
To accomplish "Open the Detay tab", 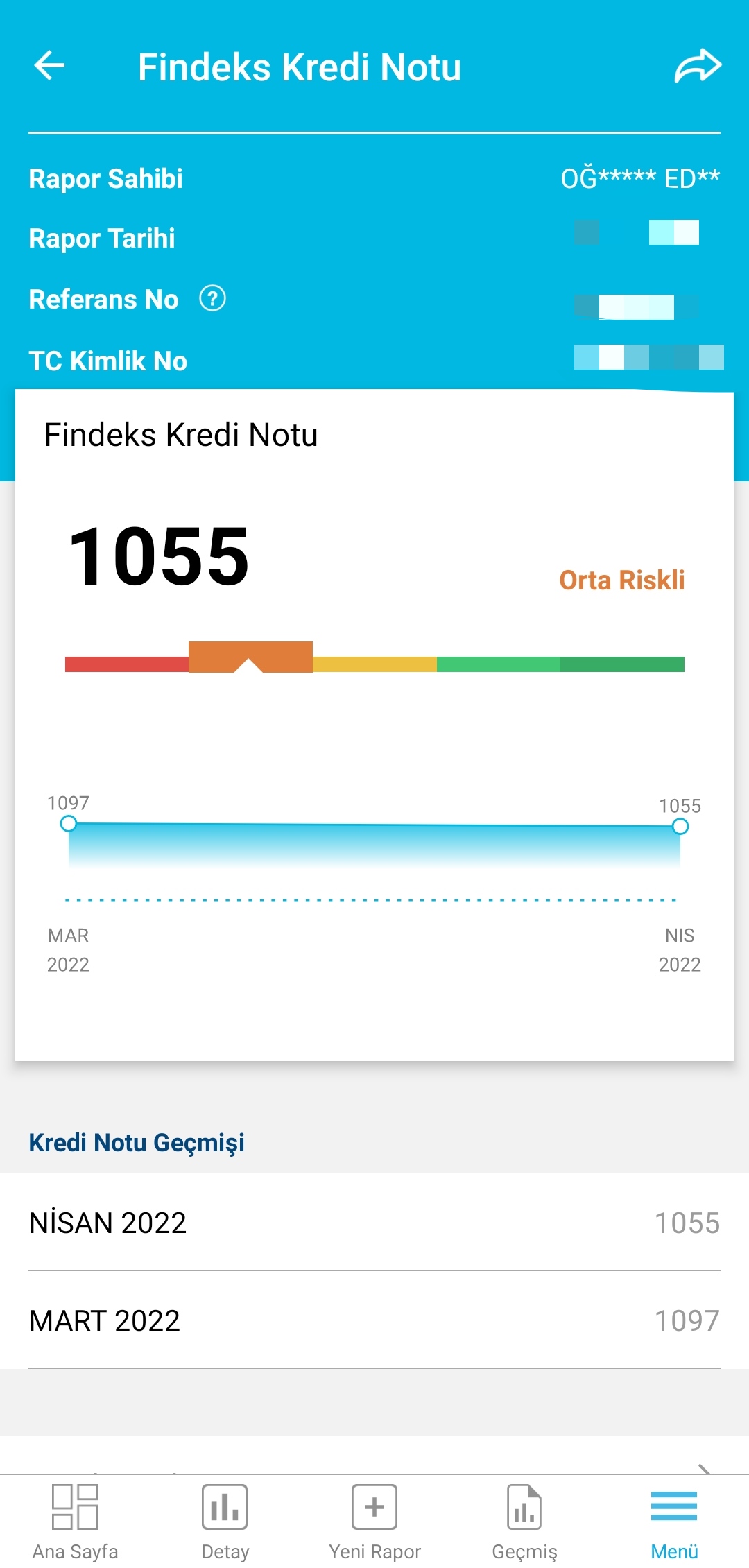I will point(225,1522).
